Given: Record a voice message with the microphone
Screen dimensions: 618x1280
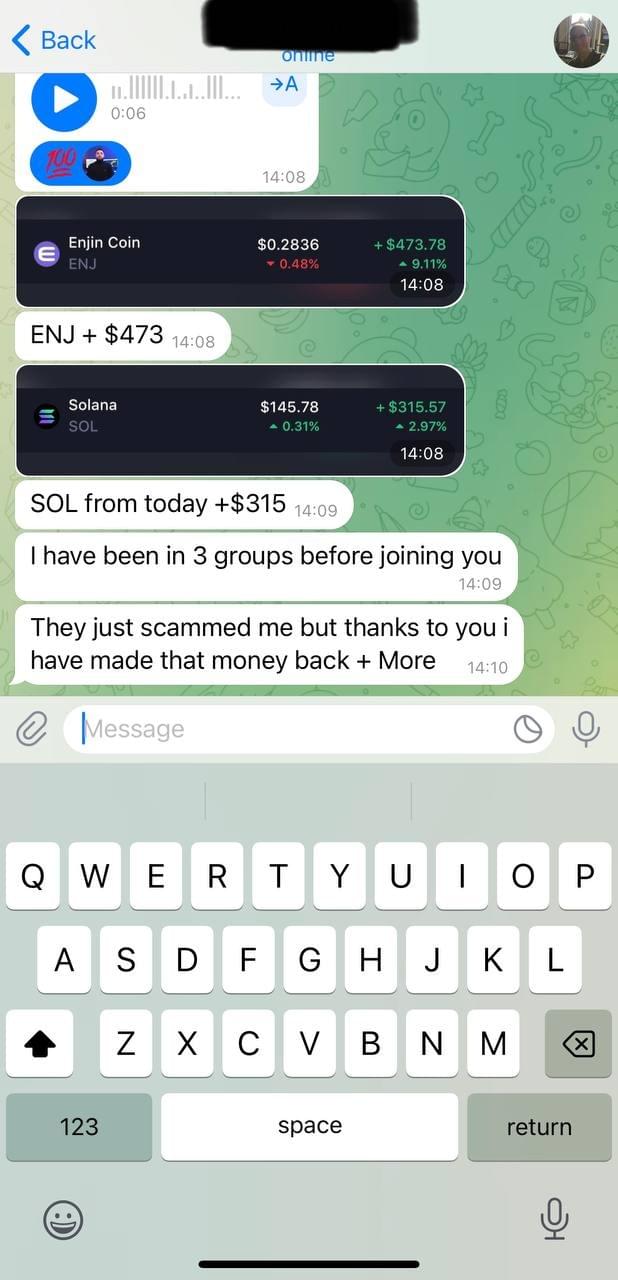Looking at the screenshot, I should click(x=586, y=729).
